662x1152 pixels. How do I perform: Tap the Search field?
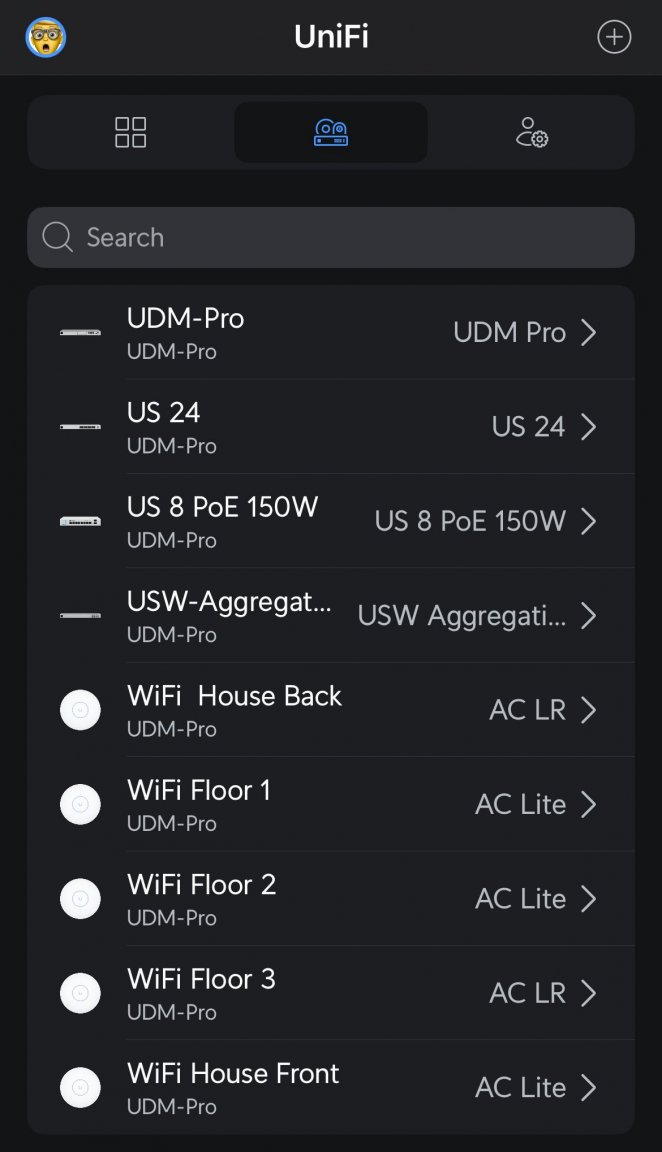click(331, 237)
